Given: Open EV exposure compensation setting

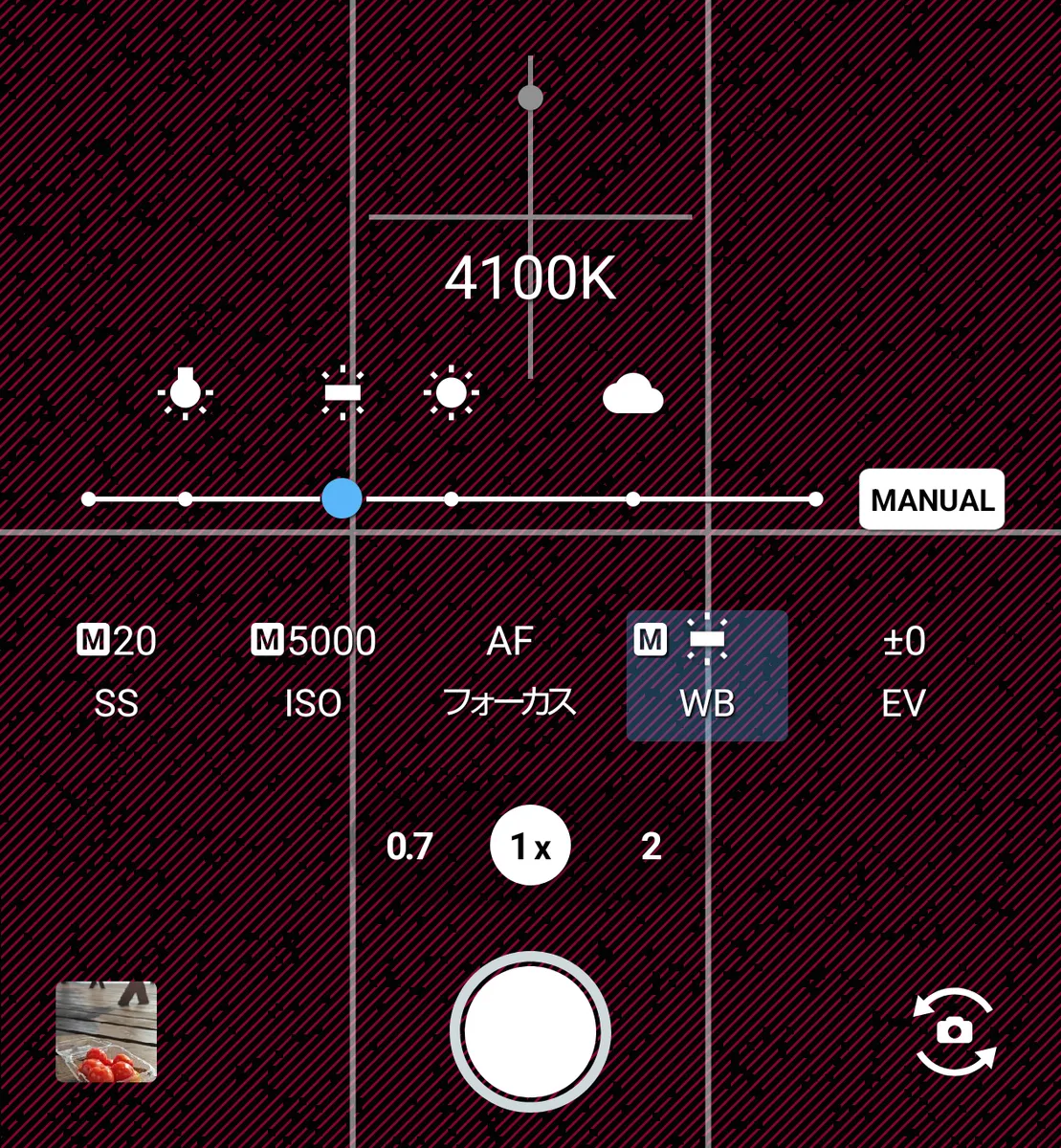Looking at the screenshot, I should point(903,672).
